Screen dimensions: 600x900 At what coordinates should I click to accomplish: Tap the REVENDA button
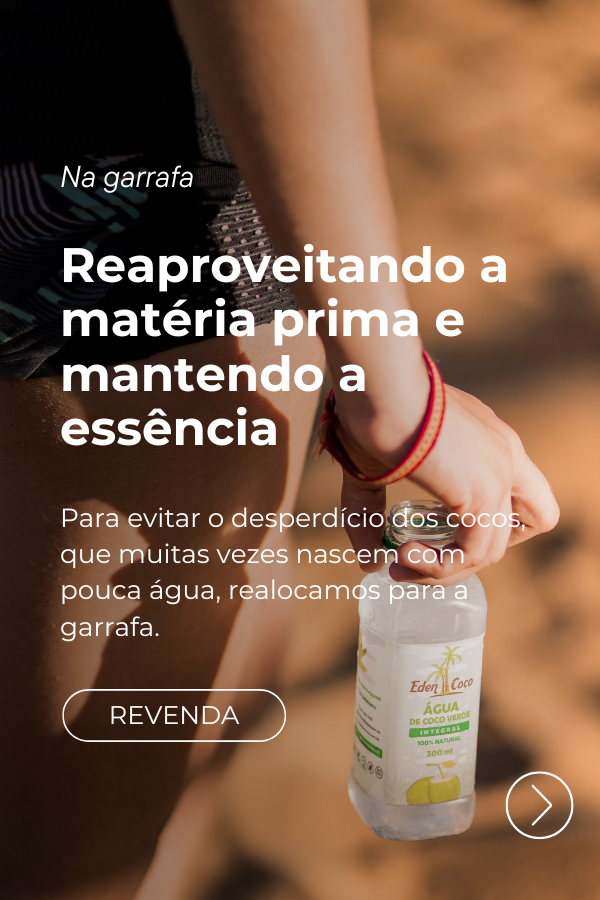pyautogui.click(x=174, y=715)
